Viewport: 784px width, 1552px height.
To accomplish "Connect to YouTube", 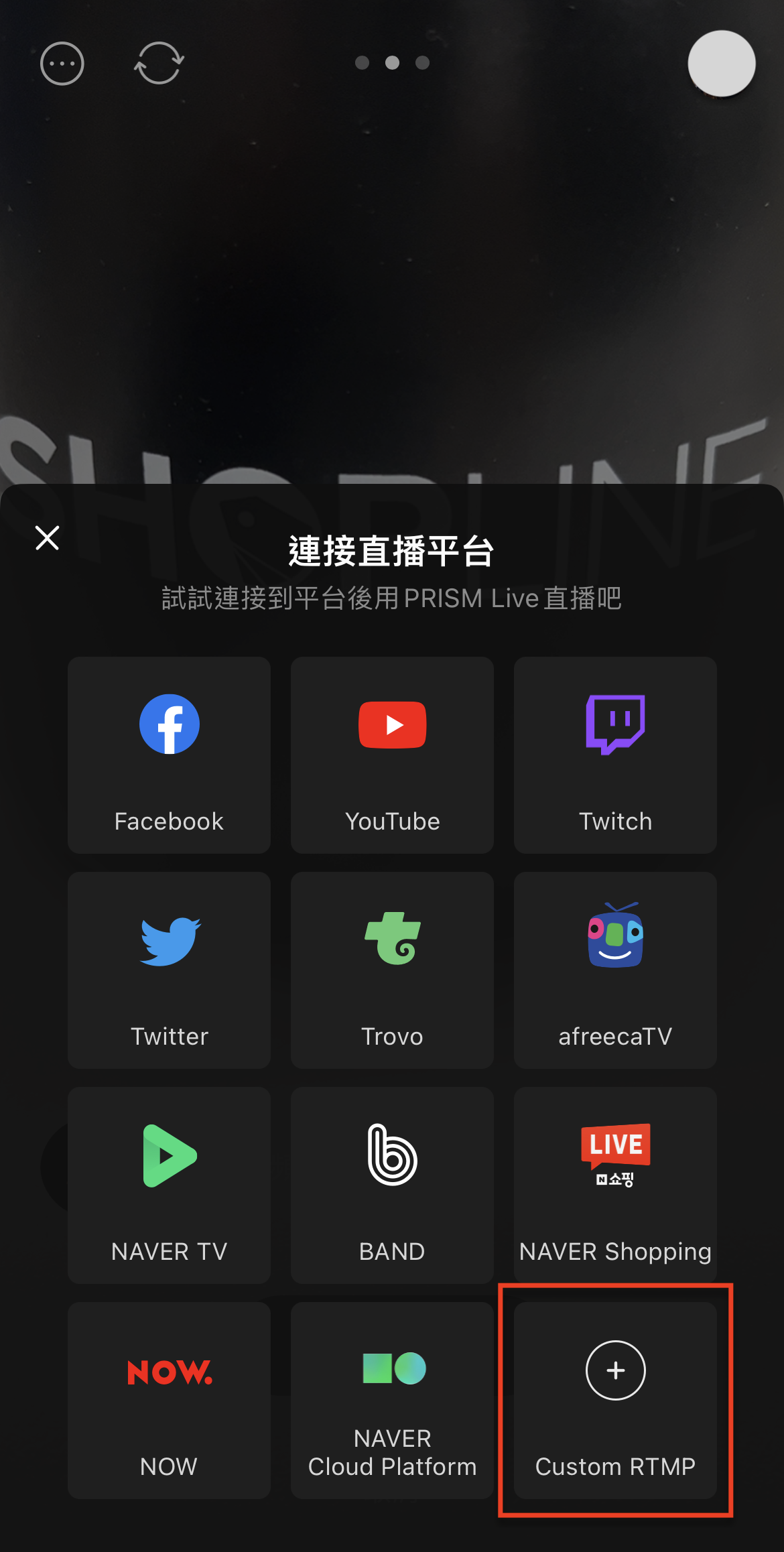I will click(392, 755).
